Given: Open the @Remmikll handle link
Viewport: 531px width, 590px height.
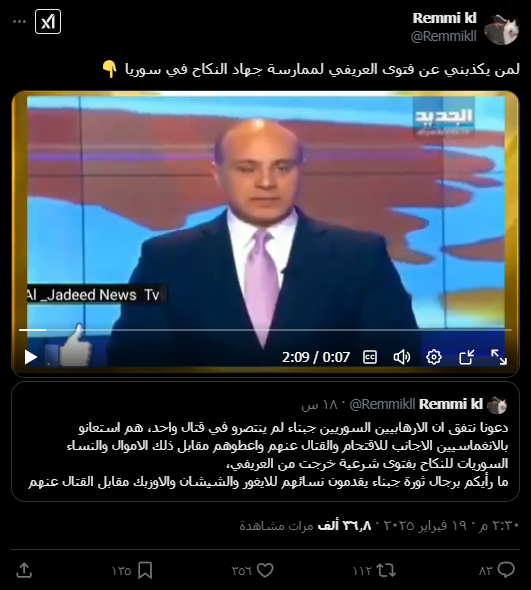Looking at the screenshot, I should point(443,36).
